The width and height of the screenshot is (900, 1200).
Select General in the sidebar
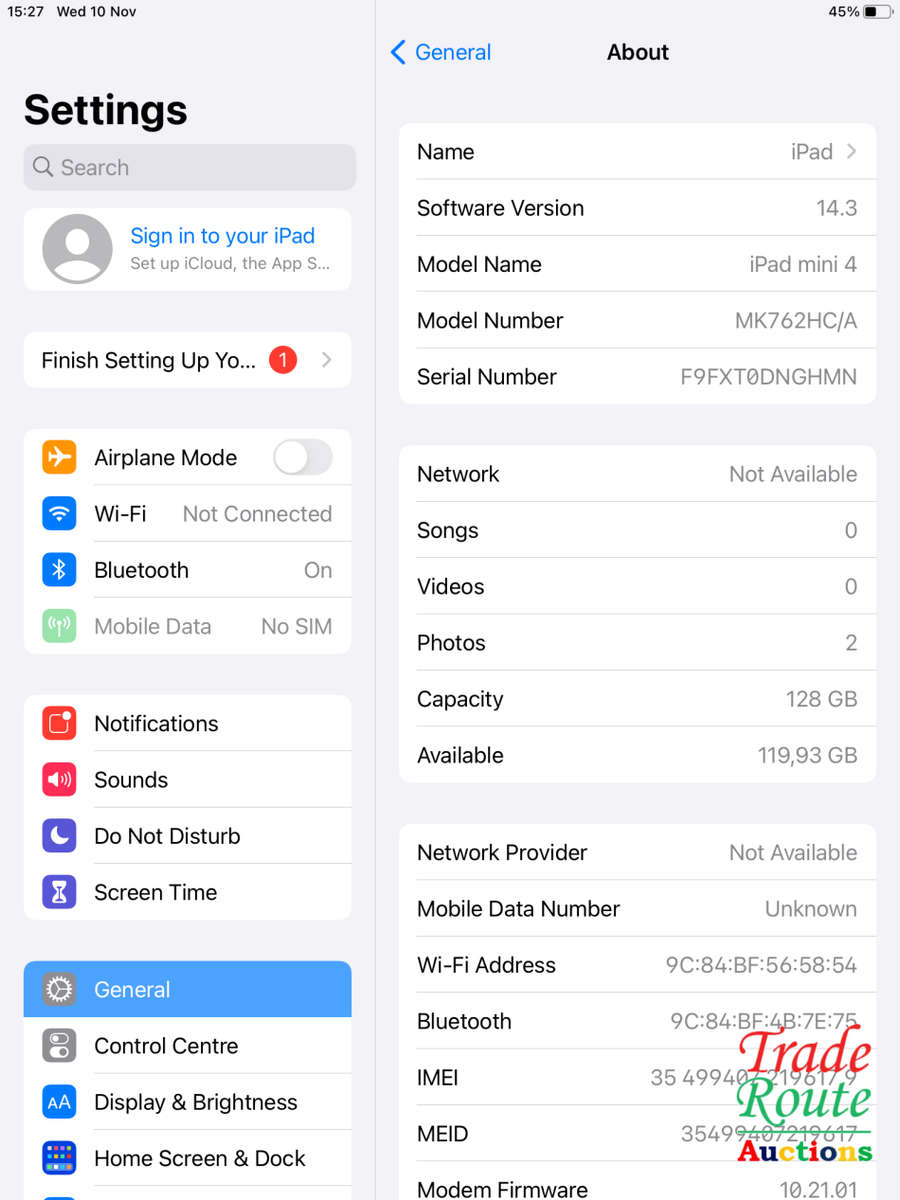[x=188, y=990]
